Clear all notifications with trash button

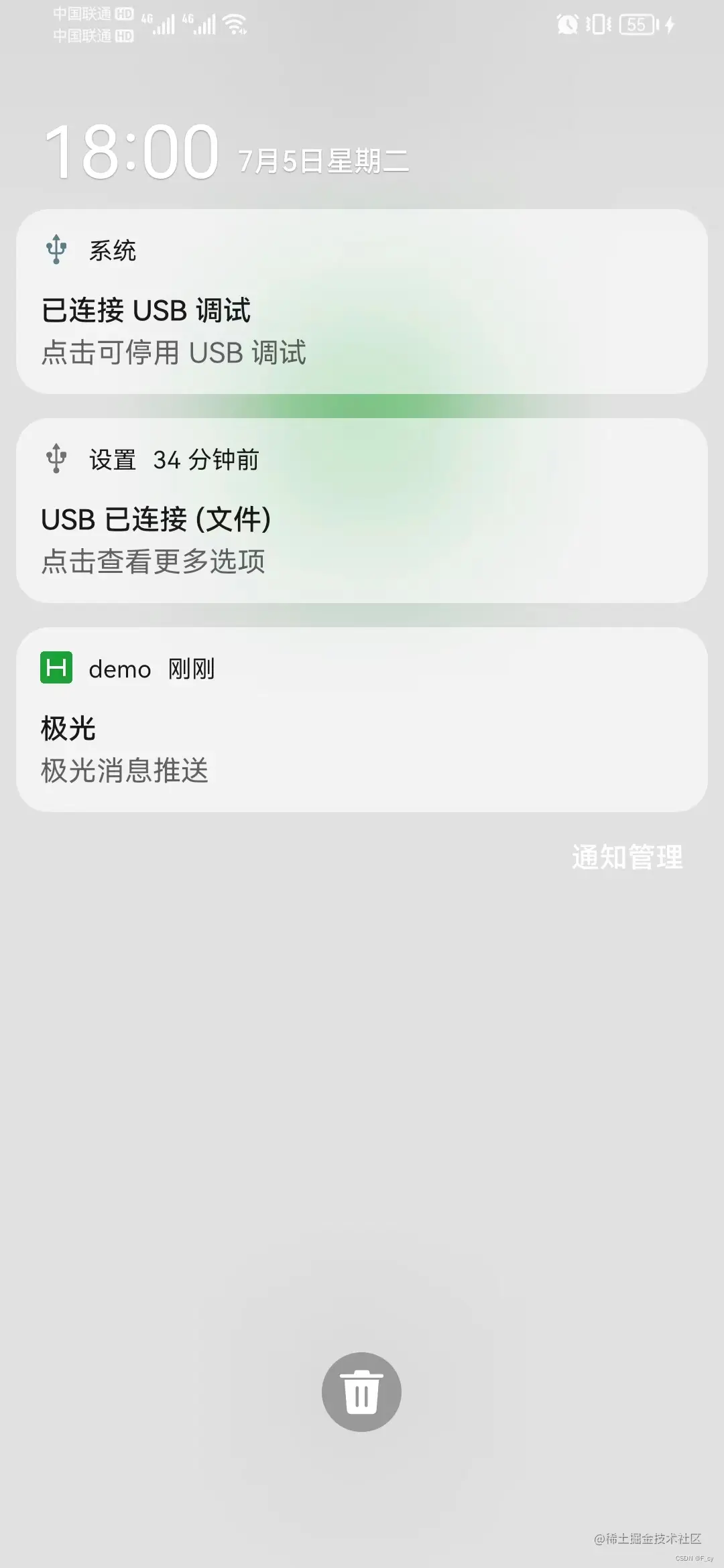click(x=361, y=1392)
